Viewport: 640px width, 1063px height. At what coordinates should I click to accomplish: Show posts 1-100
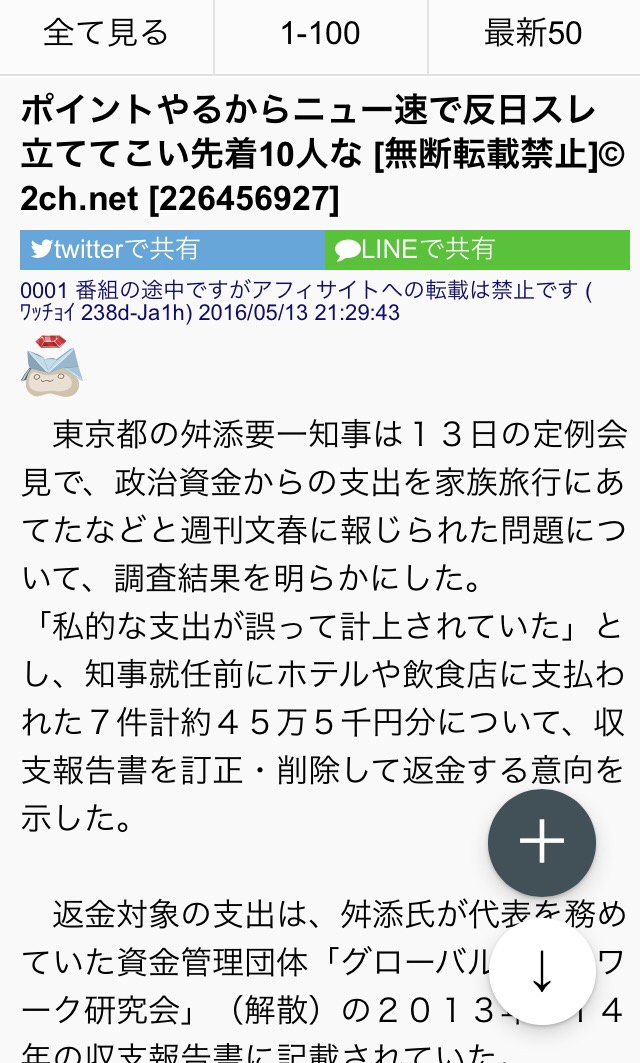click(x=321, y=34)
